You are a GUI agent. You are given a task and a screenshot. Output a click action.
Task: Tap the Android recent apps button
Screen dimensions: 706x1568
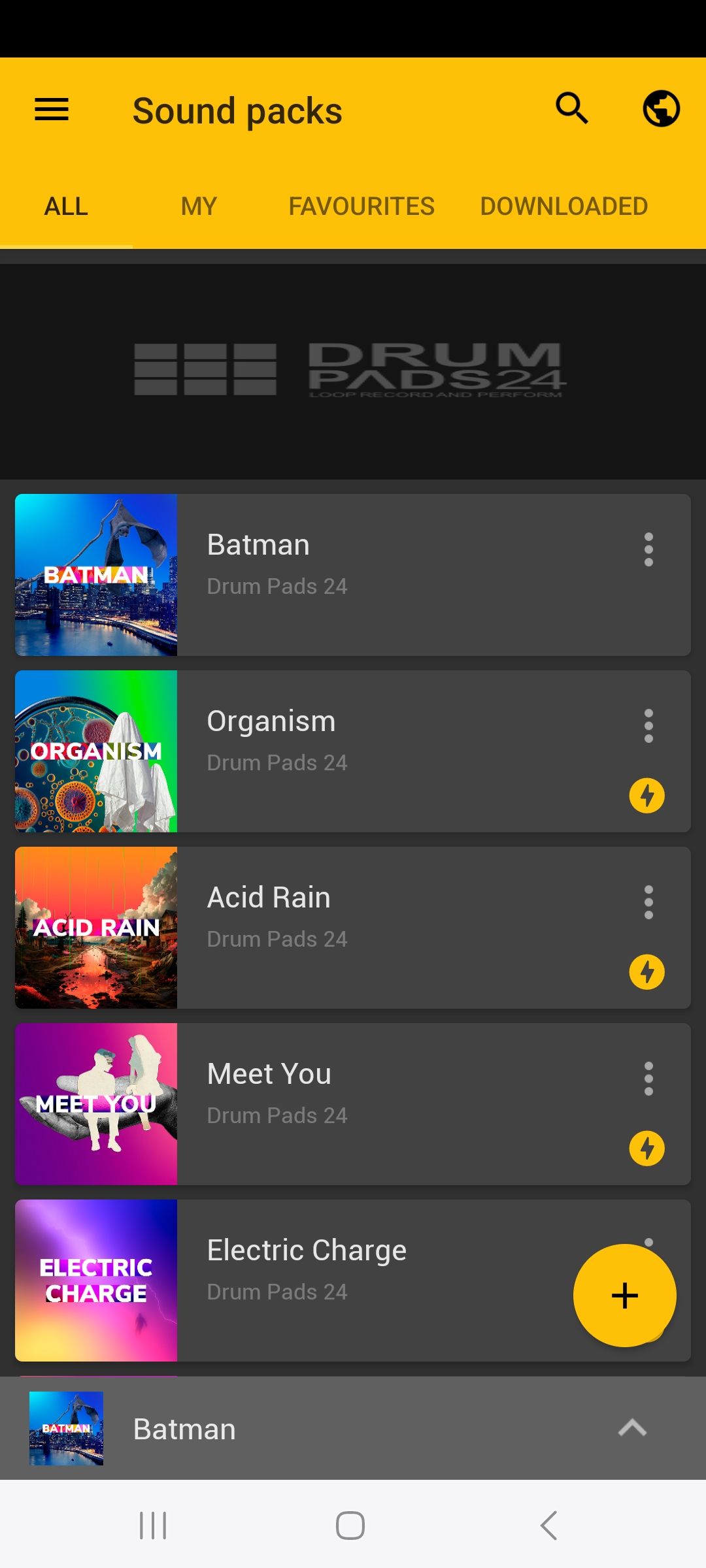152,1527
